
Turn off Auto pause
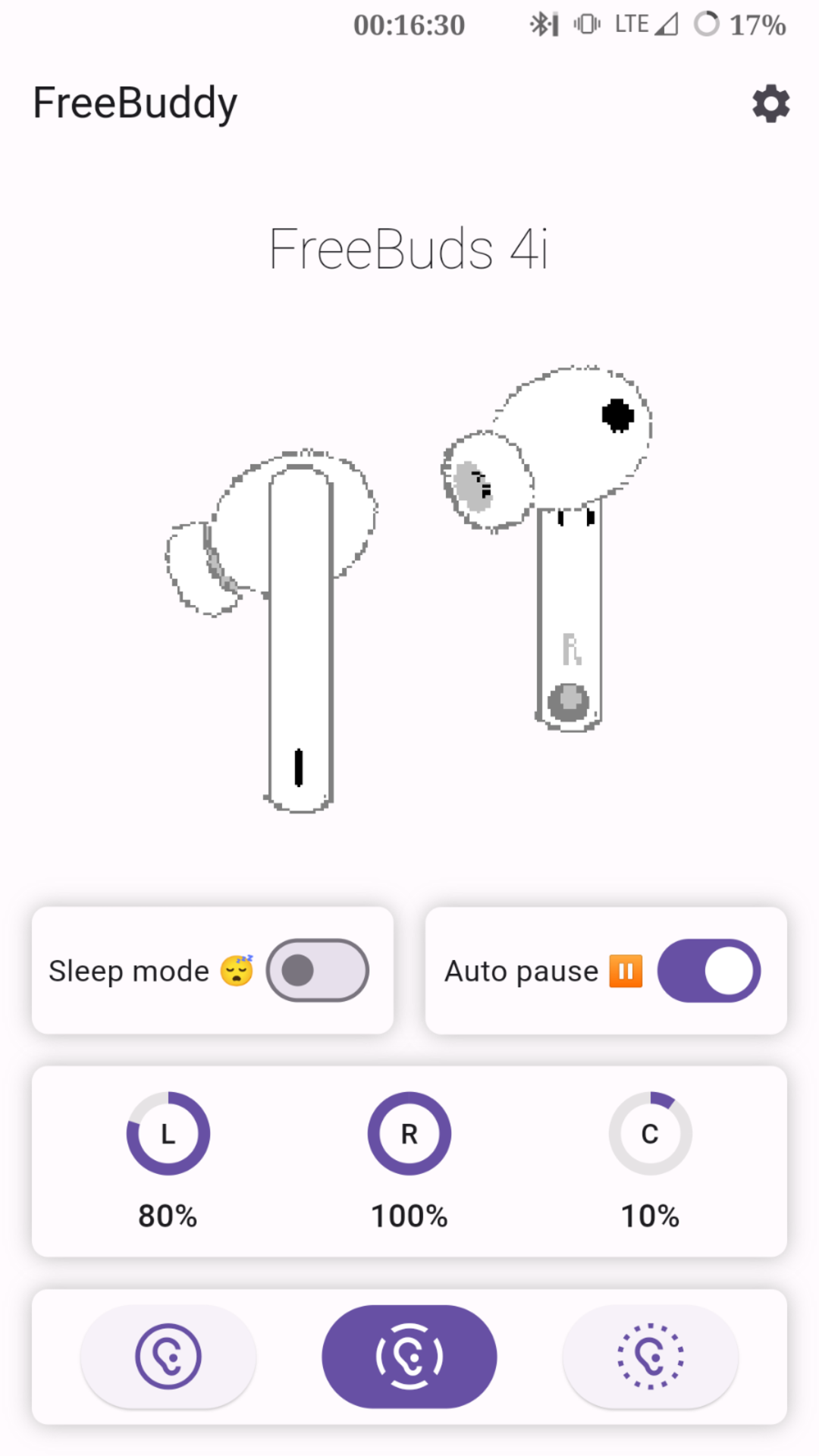tap(708, 971)
